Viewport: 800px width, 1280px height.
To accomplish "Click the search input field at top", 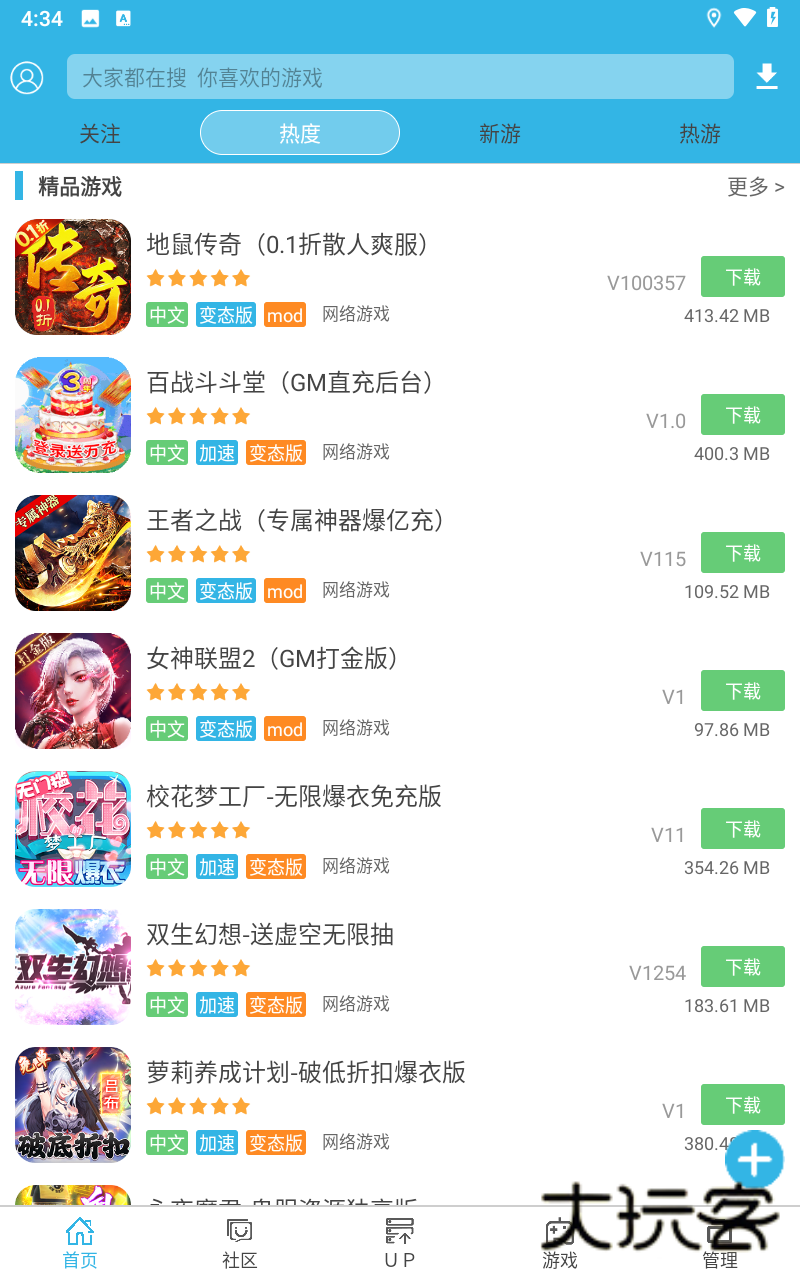I will pyautogui.click(x=400, y=76).
